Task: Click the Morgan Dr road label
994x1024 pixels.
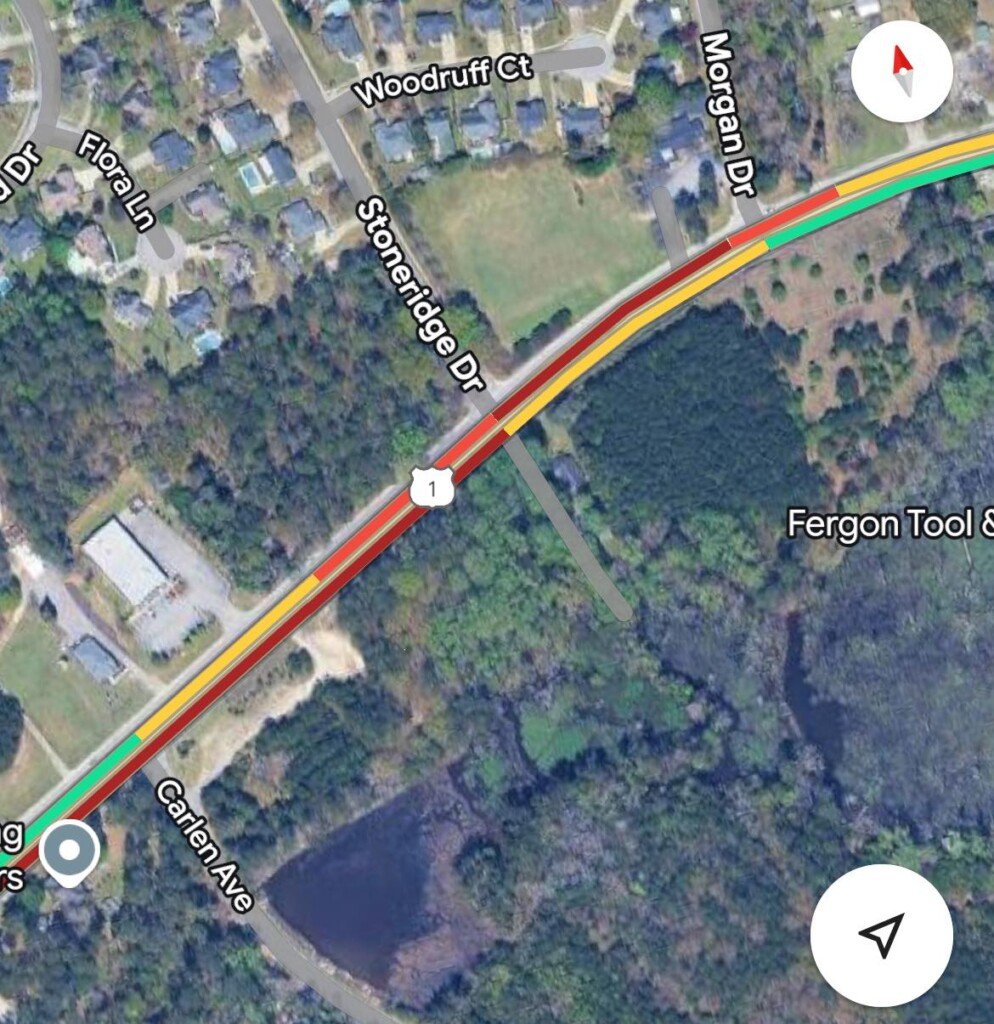Action: [725, 110]
